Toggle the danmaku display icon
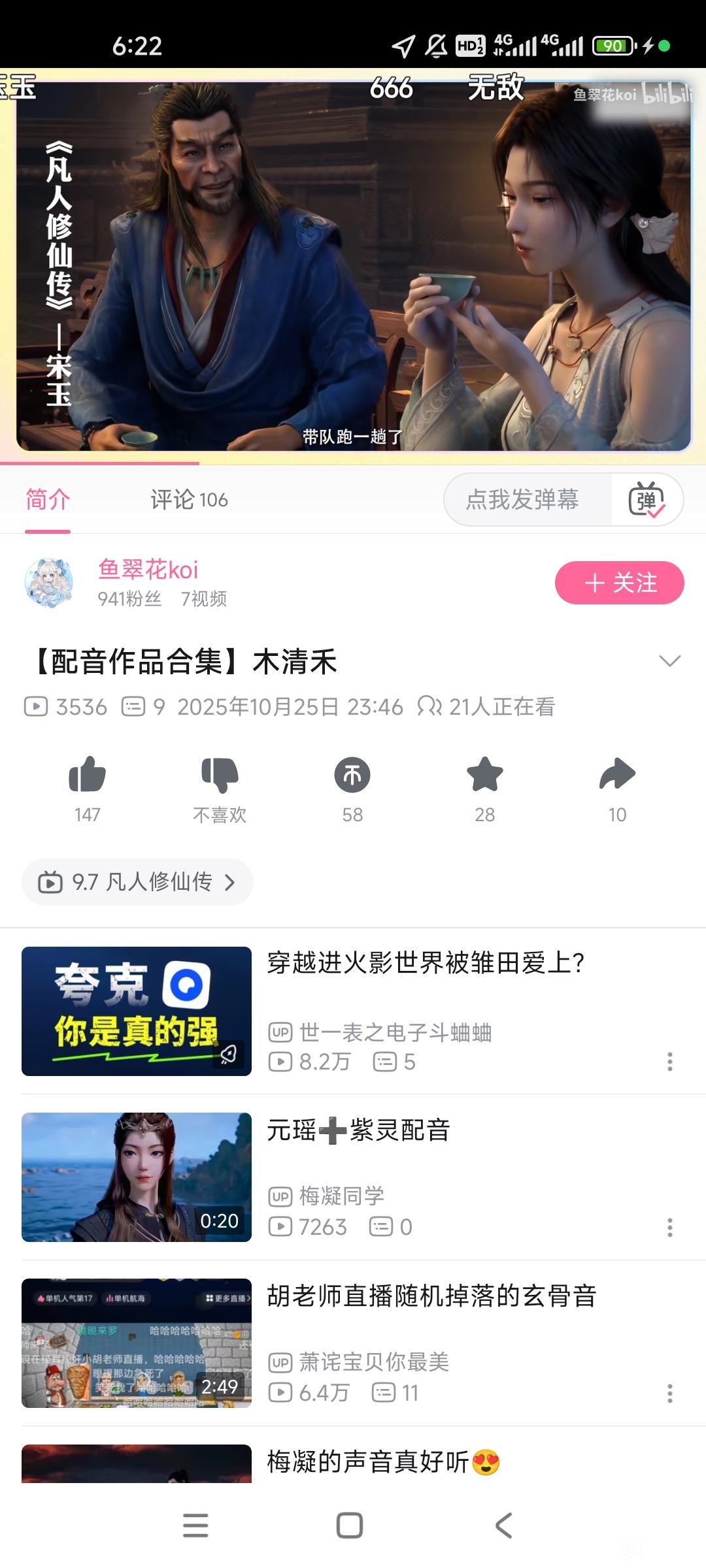The width and height of the screenshot is (706, 1568). (647, 500)
